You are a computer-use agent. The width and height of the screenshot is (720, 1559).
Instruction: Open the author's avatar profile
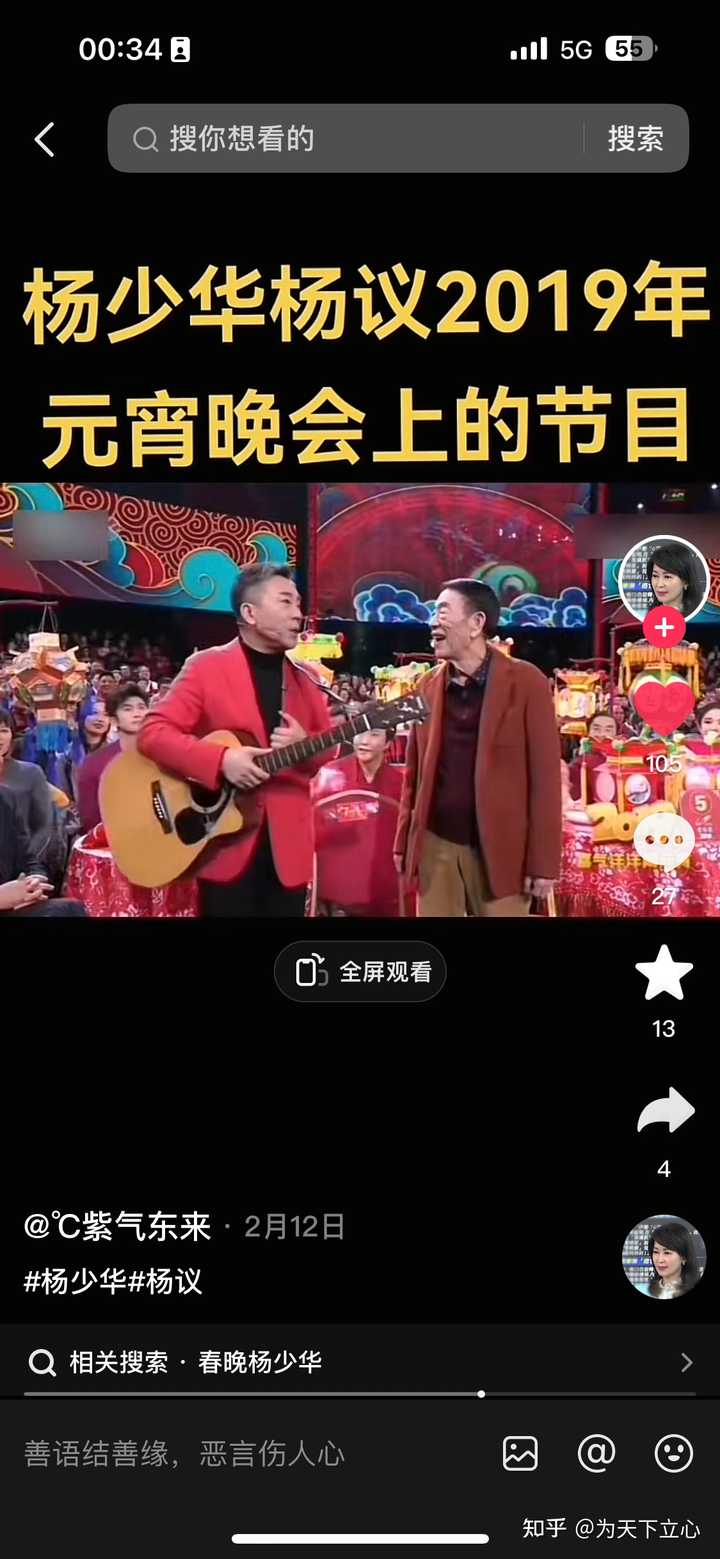pos(664,579)
